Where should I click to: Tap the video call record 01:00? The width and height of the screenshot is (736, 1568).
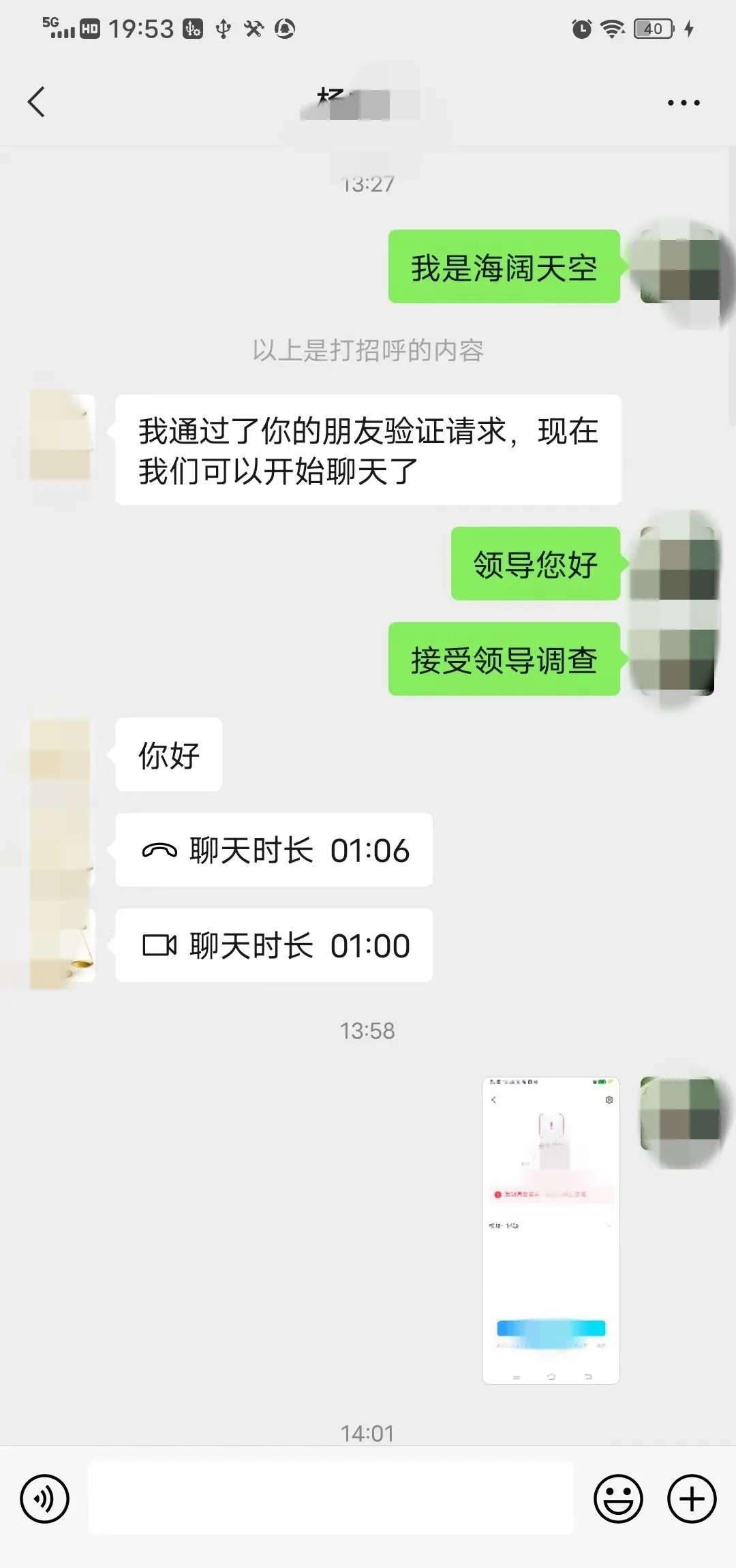point(274,945)
